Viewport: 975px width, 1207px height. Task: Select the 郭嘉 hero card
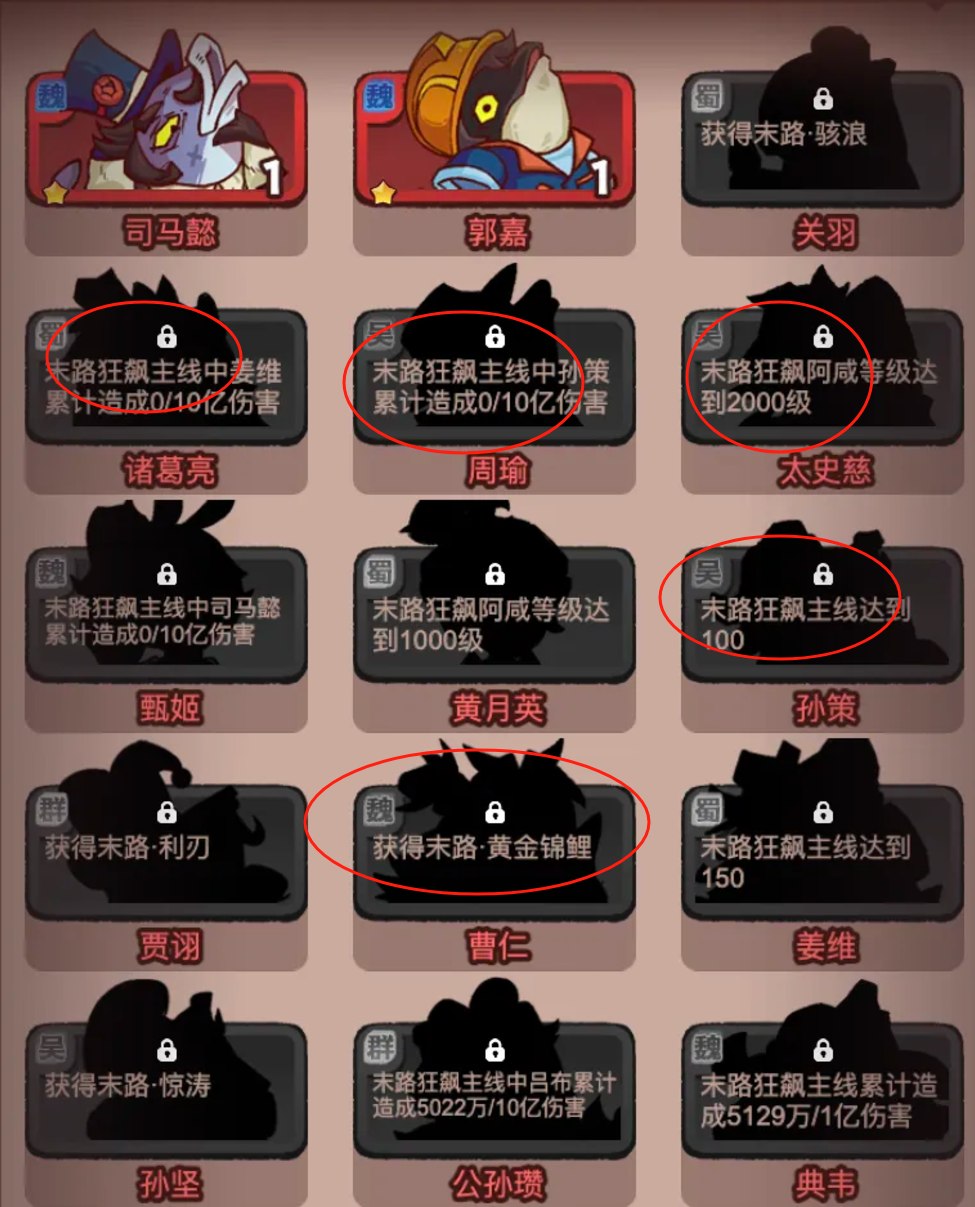pos(494,140)
